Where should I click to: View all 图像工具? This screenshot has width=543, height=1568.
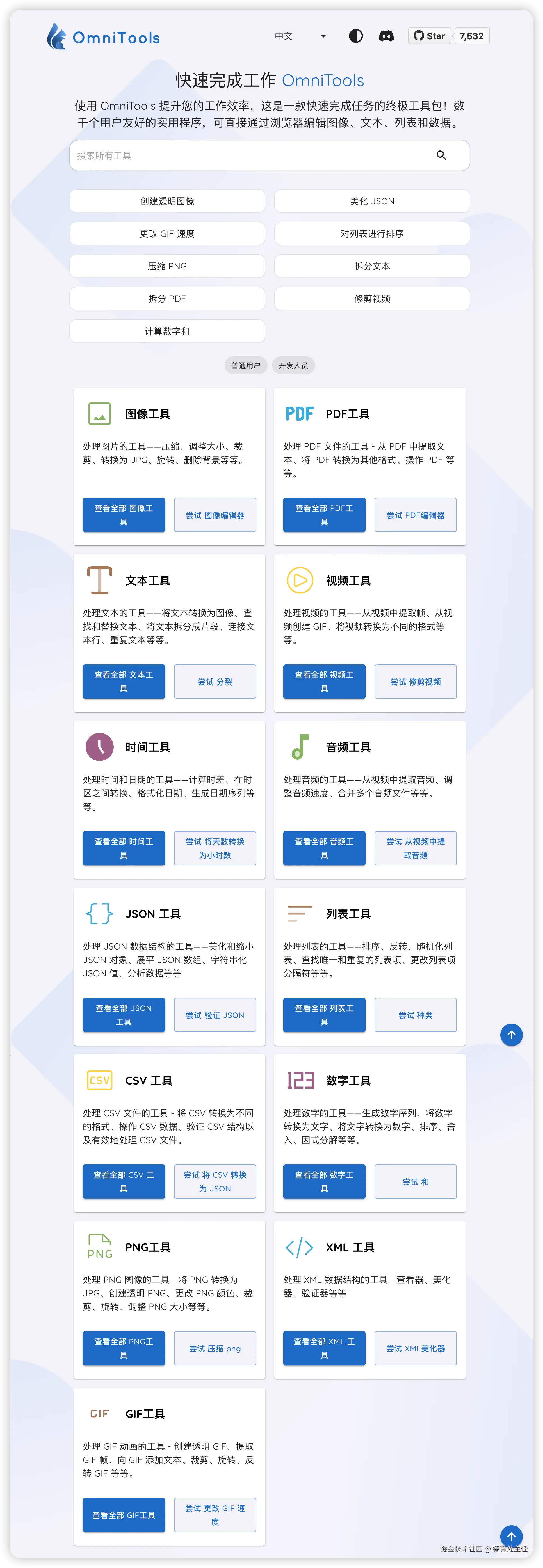click(124, 514)
